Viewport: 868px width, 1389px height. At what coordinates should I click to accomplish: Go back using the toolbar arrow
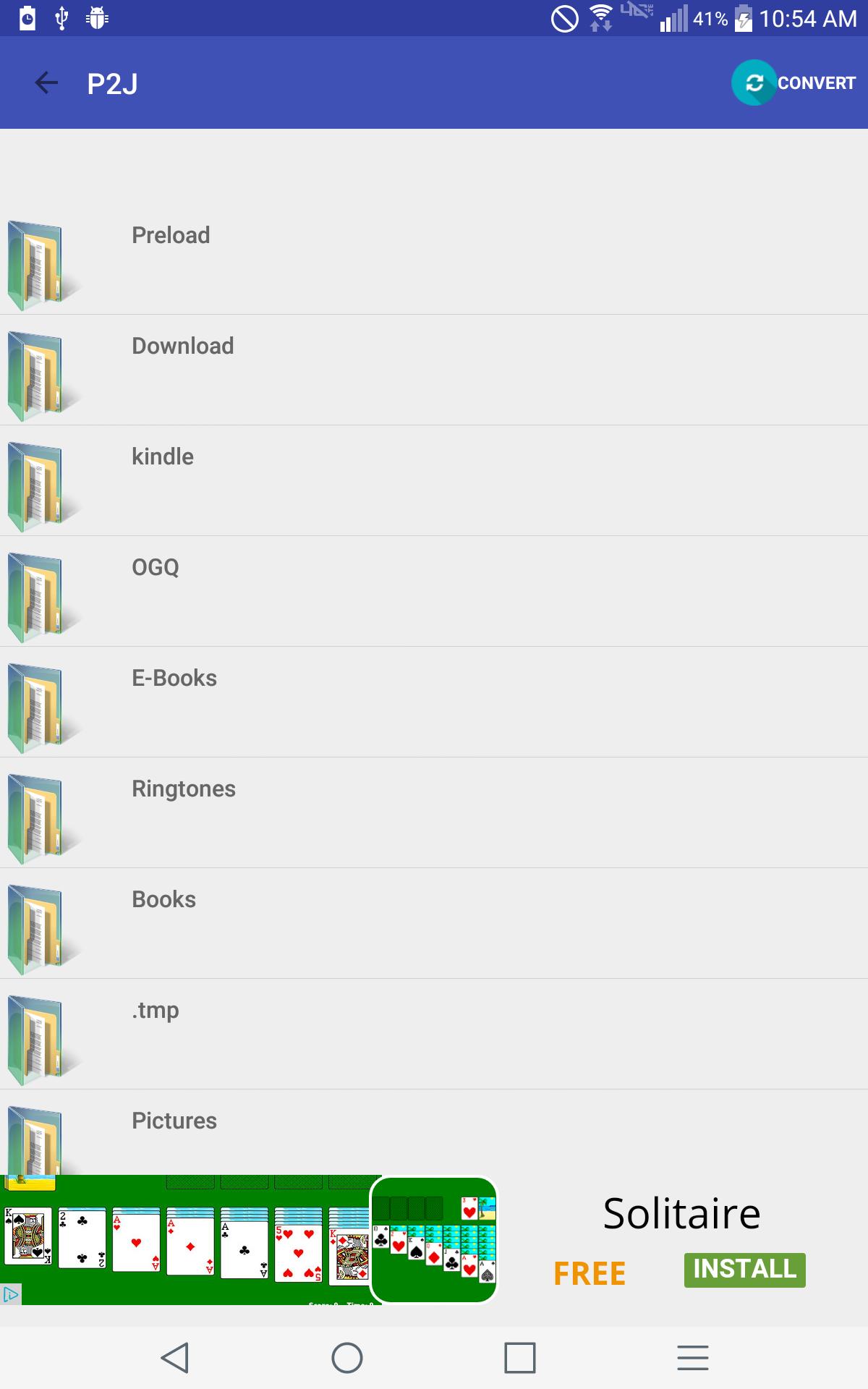pos(46,83)
